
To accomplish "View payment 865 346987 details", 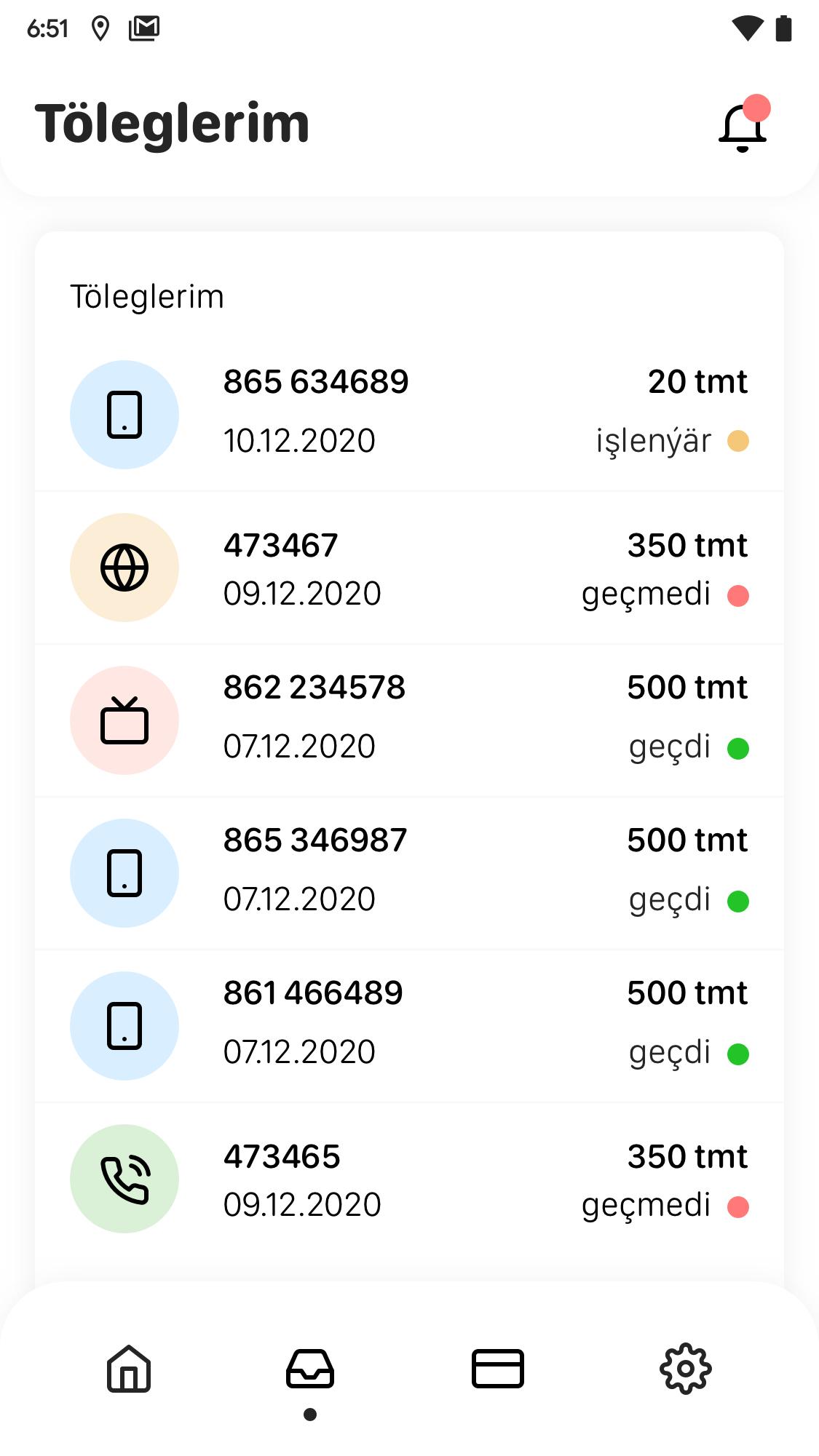I will [409, 873].
